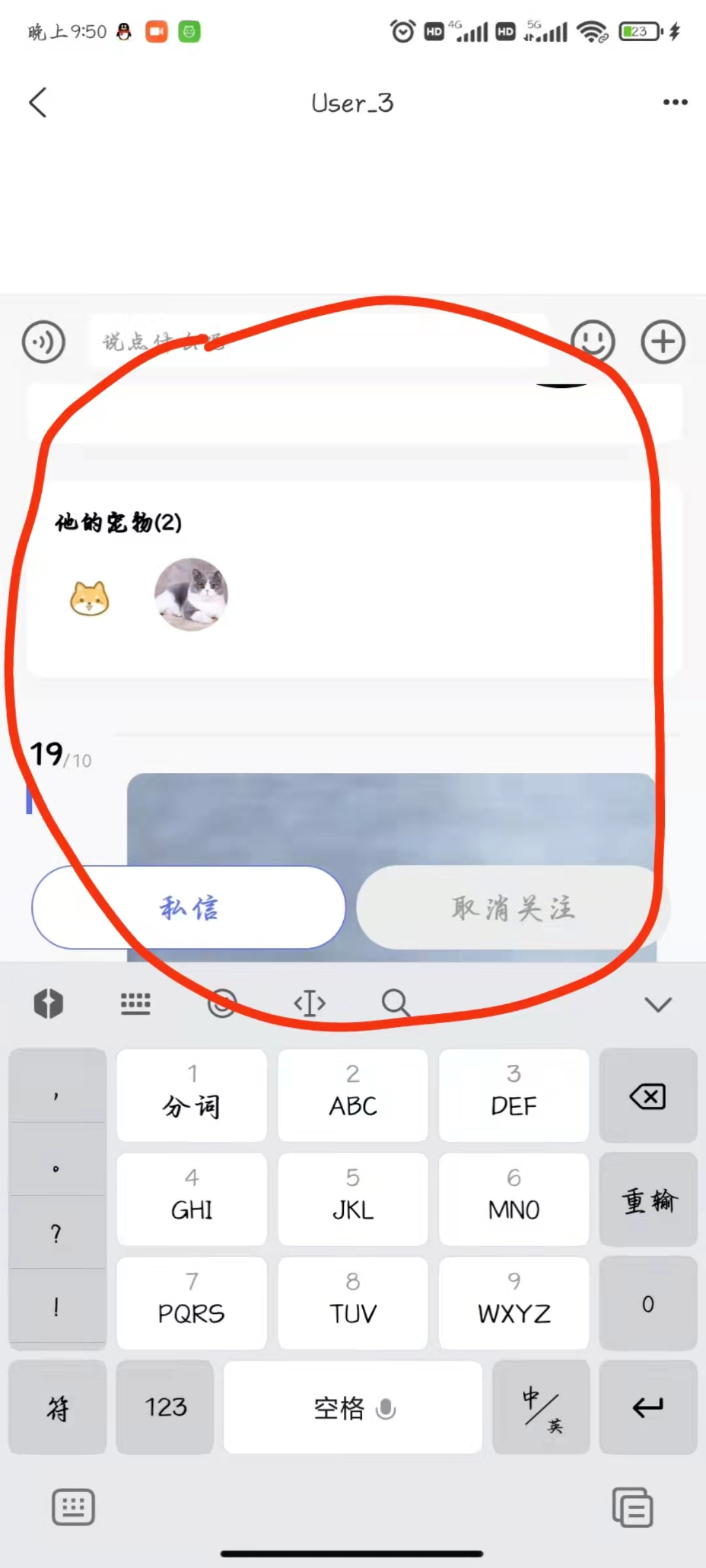Tap 取消关注 to unfollow
The image size is (706, 1568).
[513, 907]
